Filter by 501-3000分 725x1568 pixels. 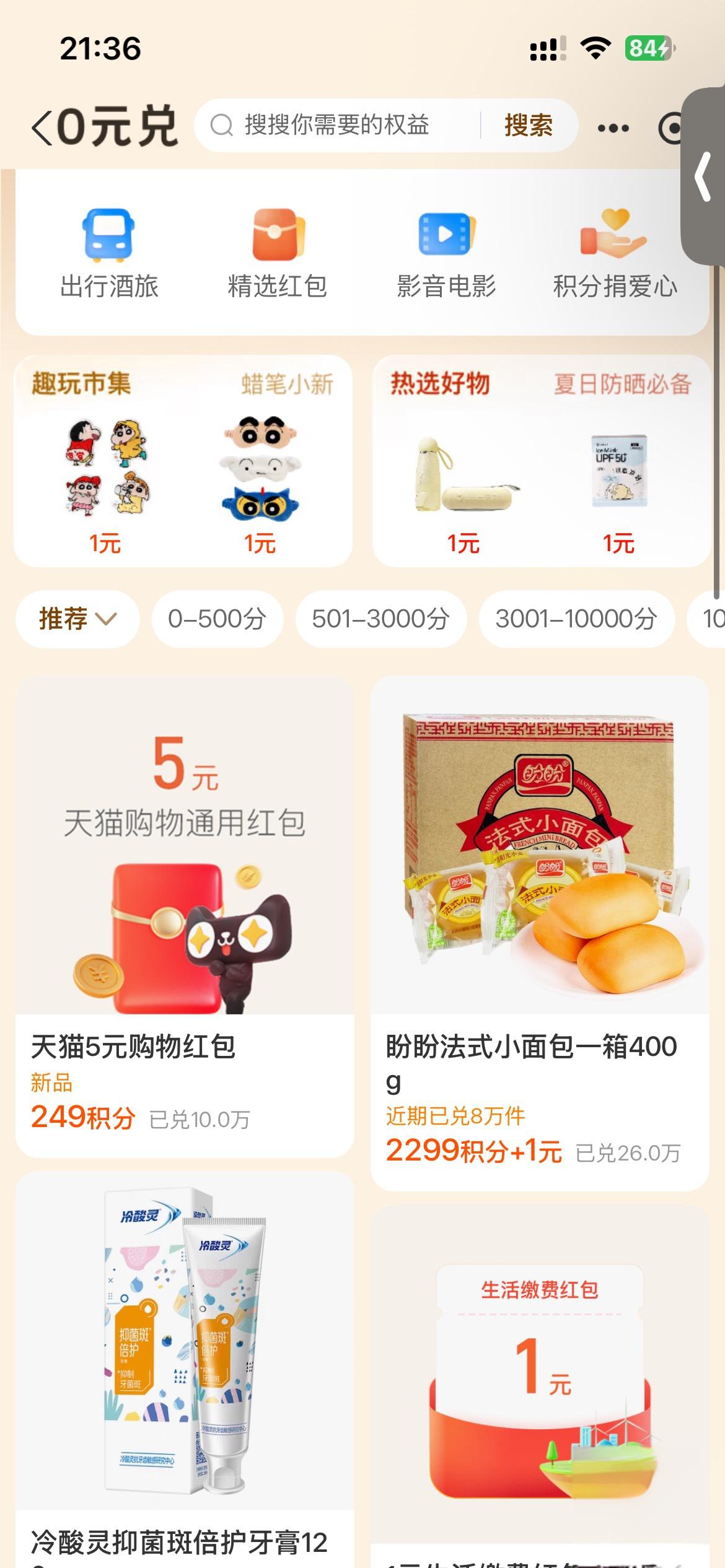click(380, 619)
